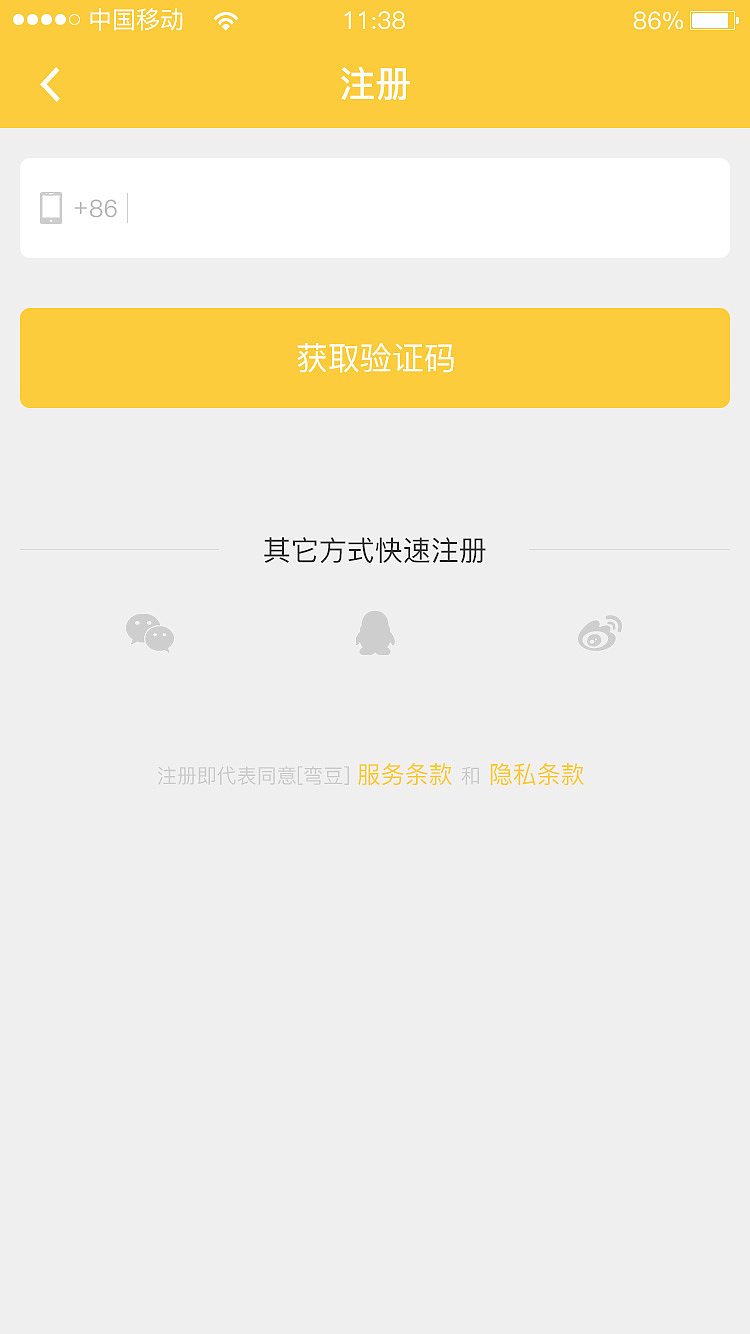Tap the QQ quick registration icon
This screenshot has width=750, height=1334.
375,632
